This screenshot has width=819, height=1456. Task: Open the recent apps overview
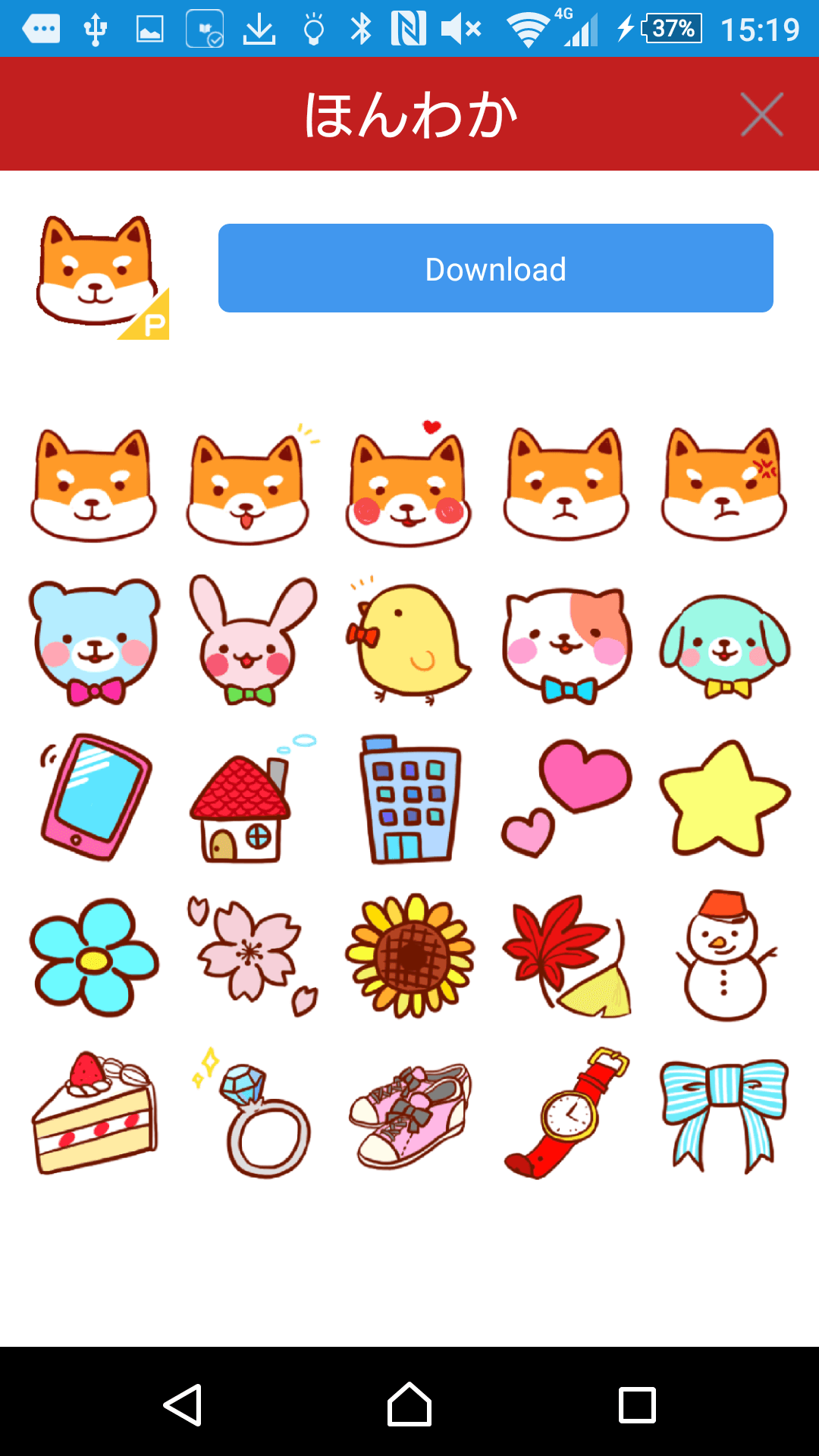tap(637, 1405)
